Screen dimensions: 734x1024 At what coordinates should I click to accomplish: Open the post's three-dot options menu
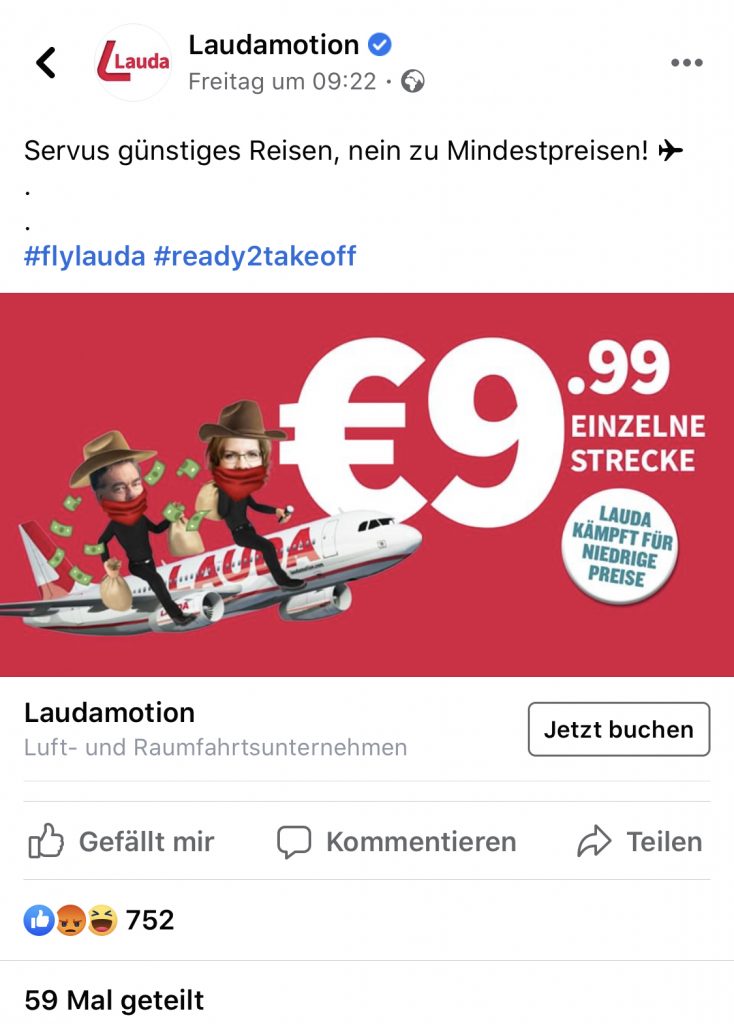coord(686,63)
